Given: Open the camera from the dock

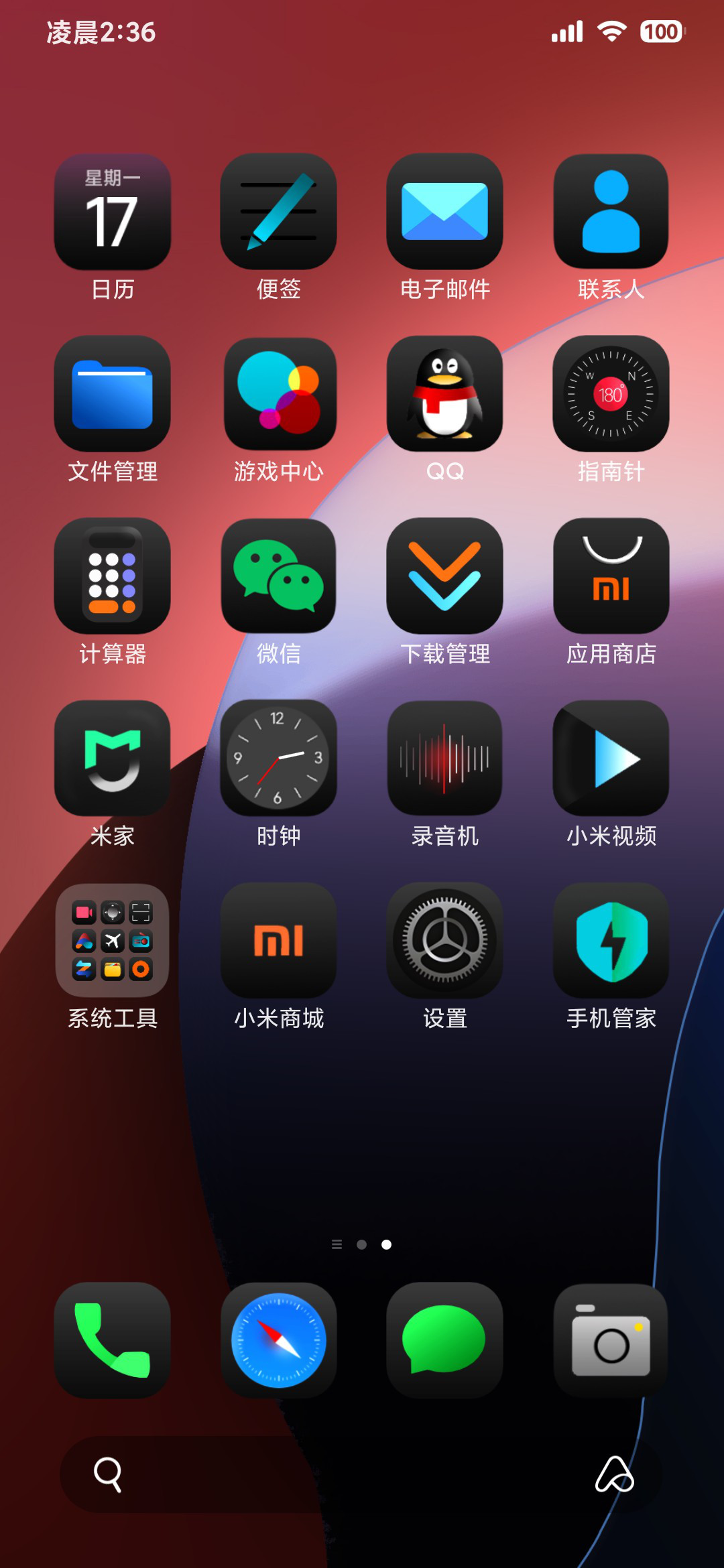Looking at the screenshot, I should [x=611, y=1340].
